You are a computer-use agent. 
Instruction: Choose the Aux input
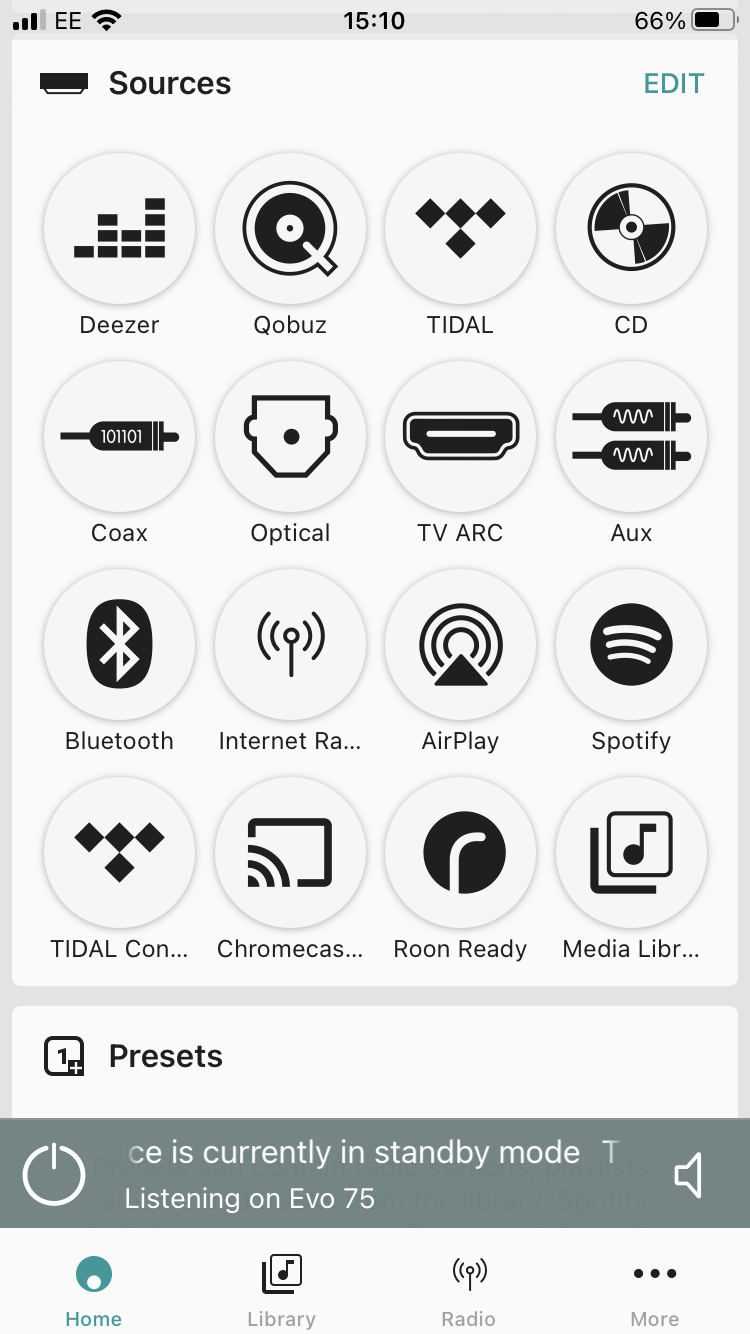pos(631,437)
